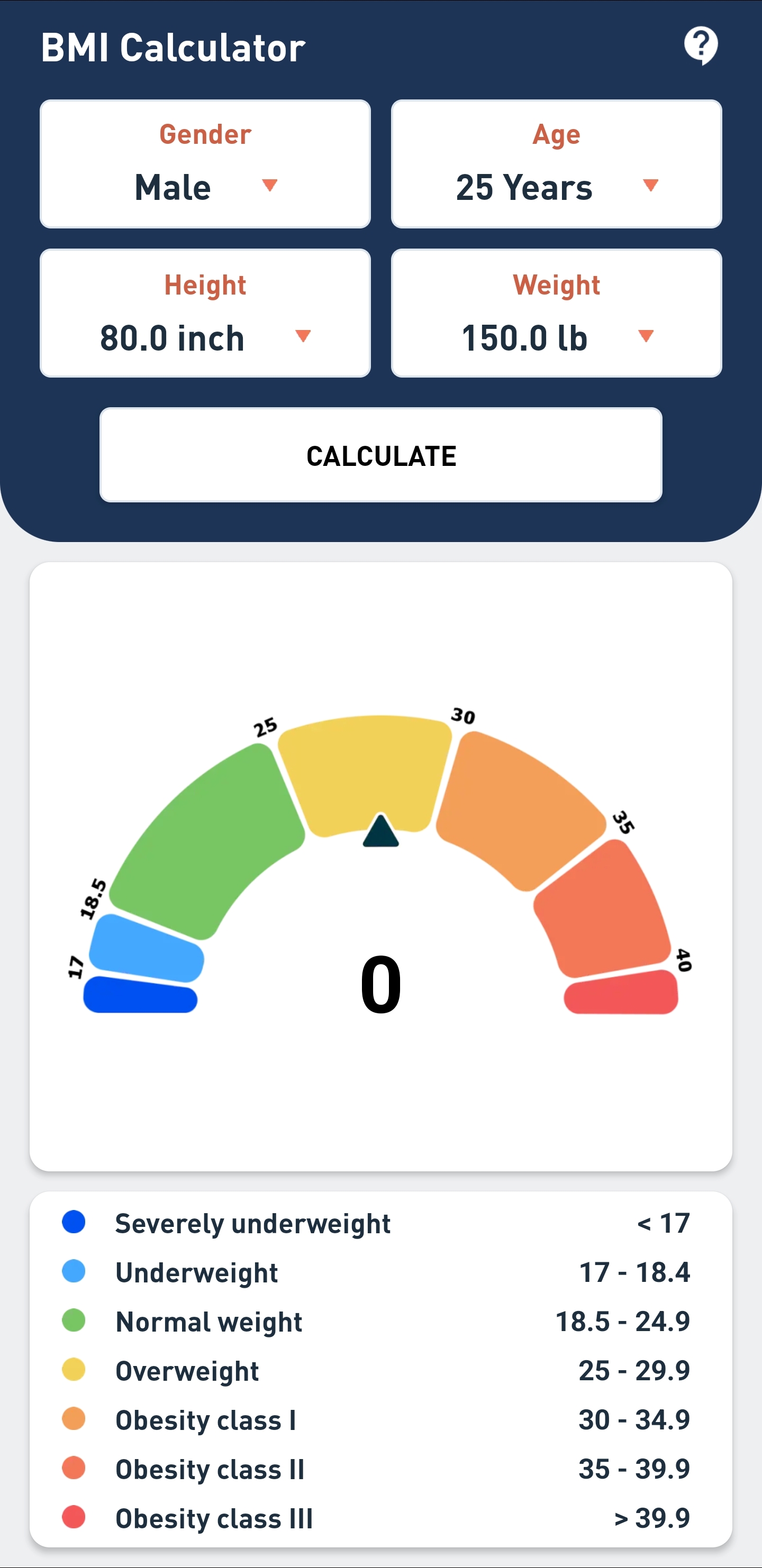
Task: Open the help question mark icon
Action: coord(701,45)
